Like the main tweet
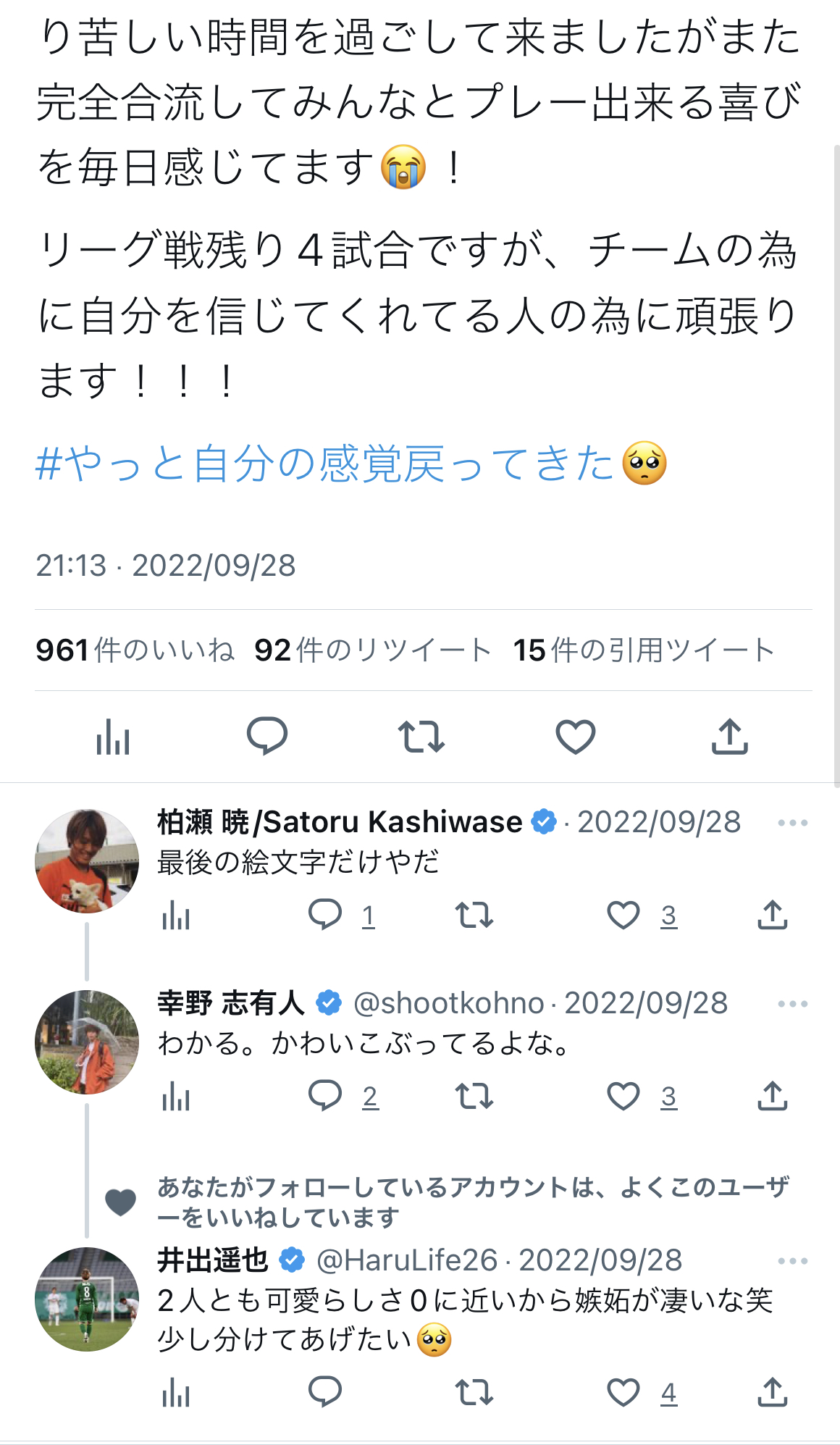Image resolution: width=840 pixels, height=1445 pixels. (x=576, y=737)
